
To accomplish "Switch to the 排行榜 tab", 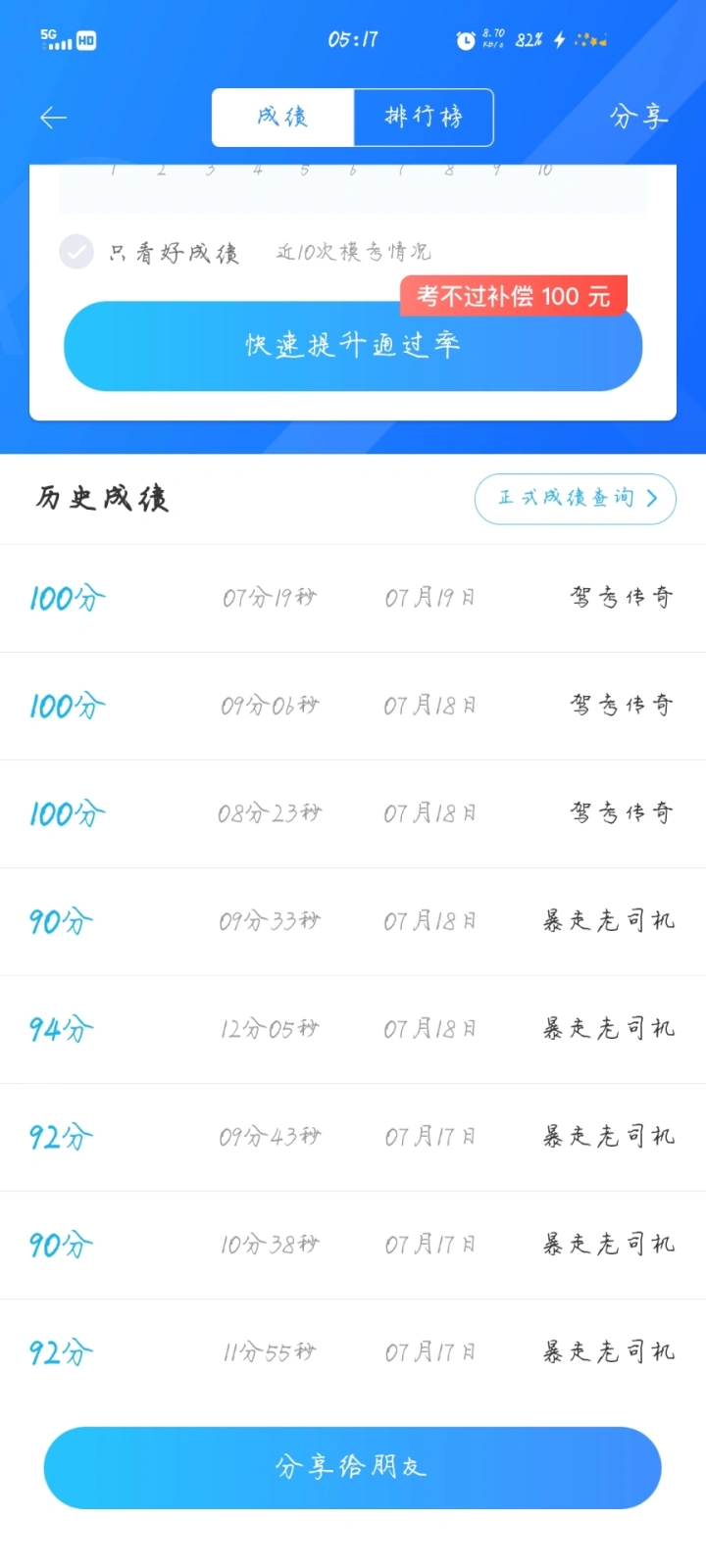I will click(x=424, y=118).
